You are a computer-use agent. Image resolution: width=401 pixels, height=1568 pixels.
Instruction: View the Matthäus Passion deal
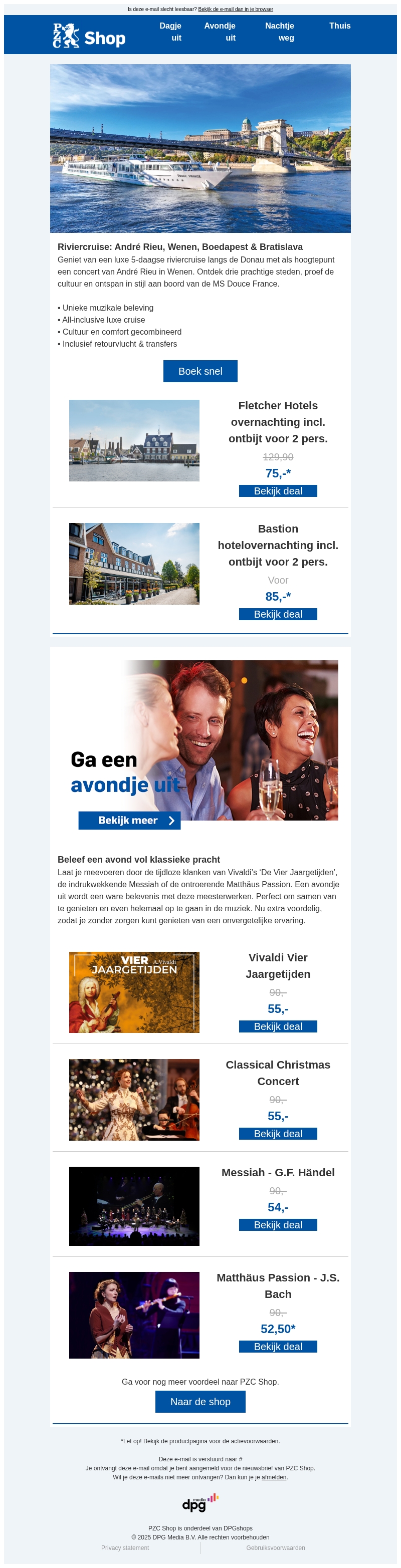point(278,1347)
